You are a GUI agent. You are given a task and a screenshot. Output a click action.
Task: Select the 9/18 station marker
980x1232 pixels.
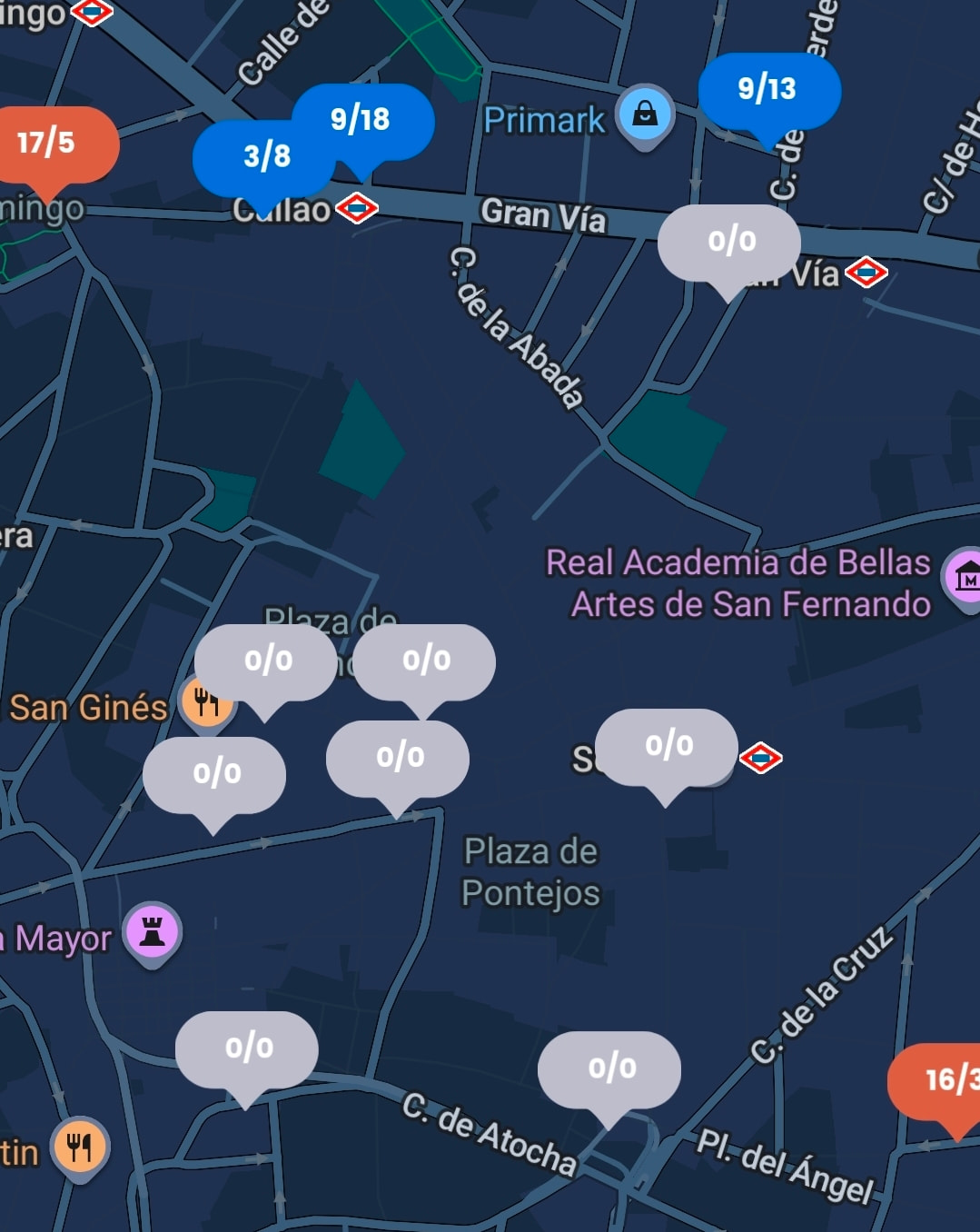click(x=362, y=121)
